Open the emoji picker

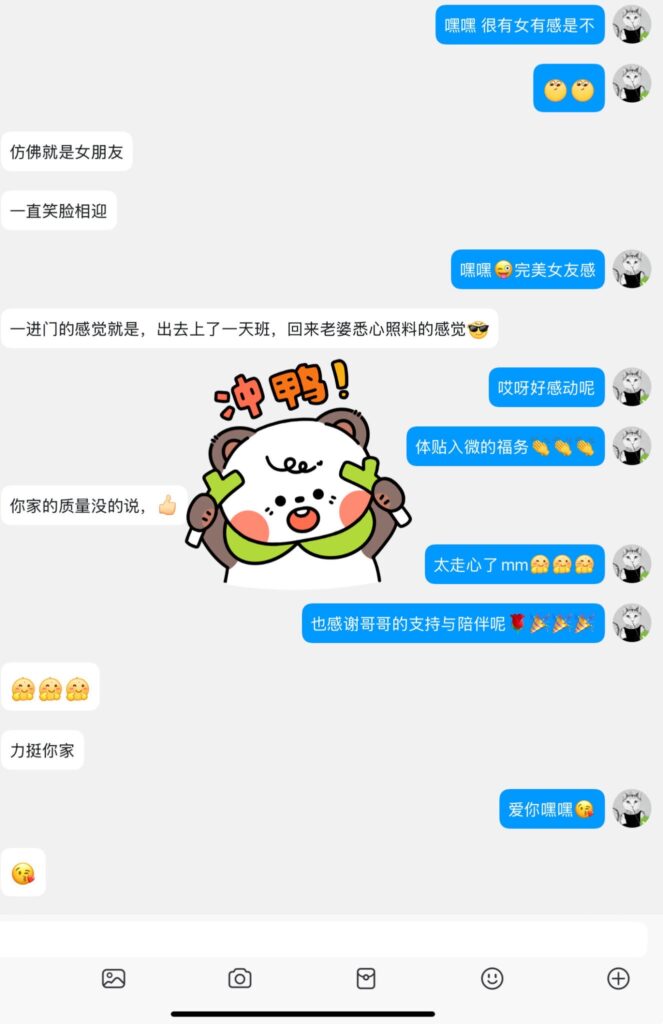(492, 979)
